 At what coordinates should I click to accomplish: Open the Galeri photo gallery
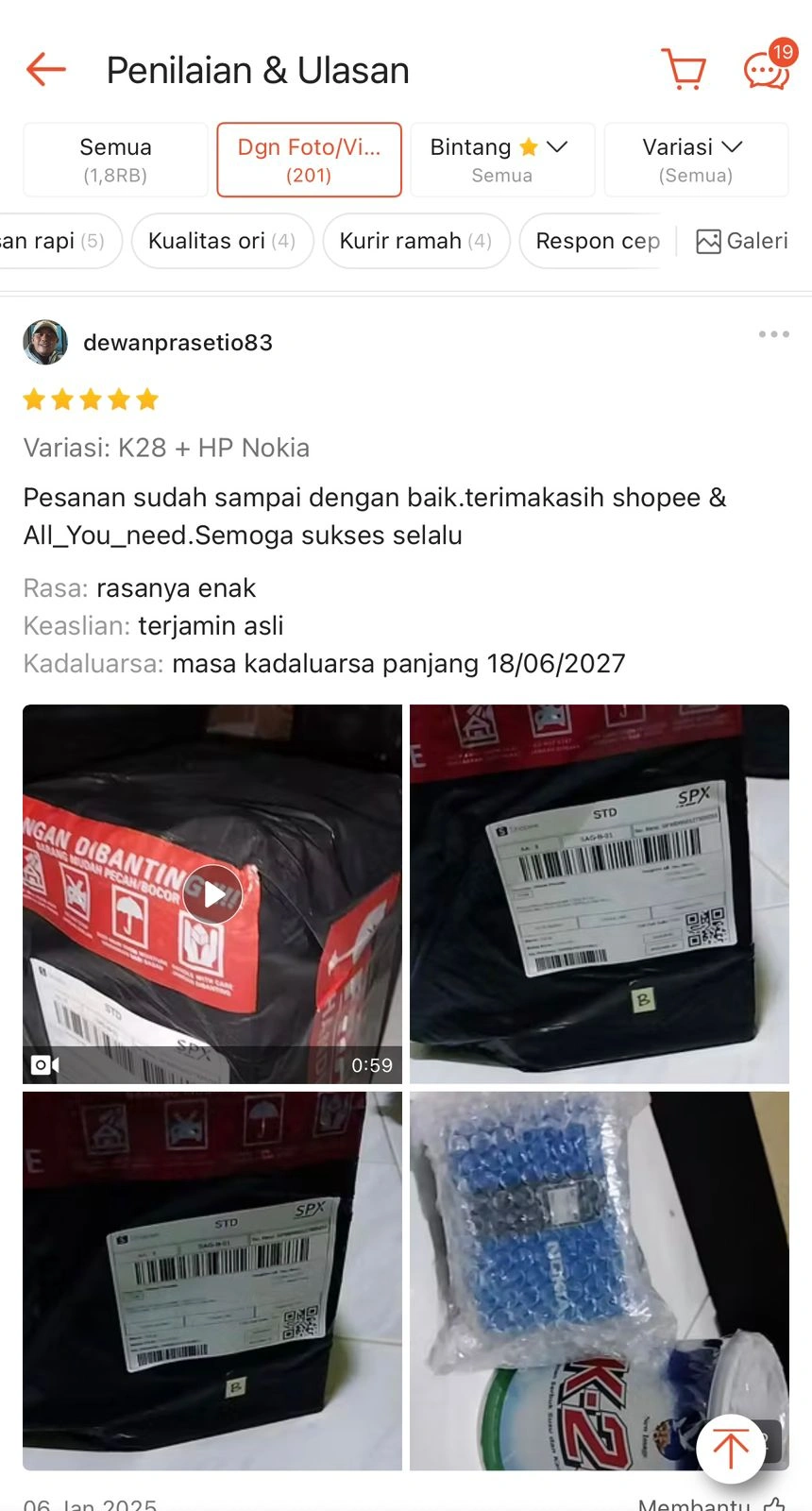[747, 241]
